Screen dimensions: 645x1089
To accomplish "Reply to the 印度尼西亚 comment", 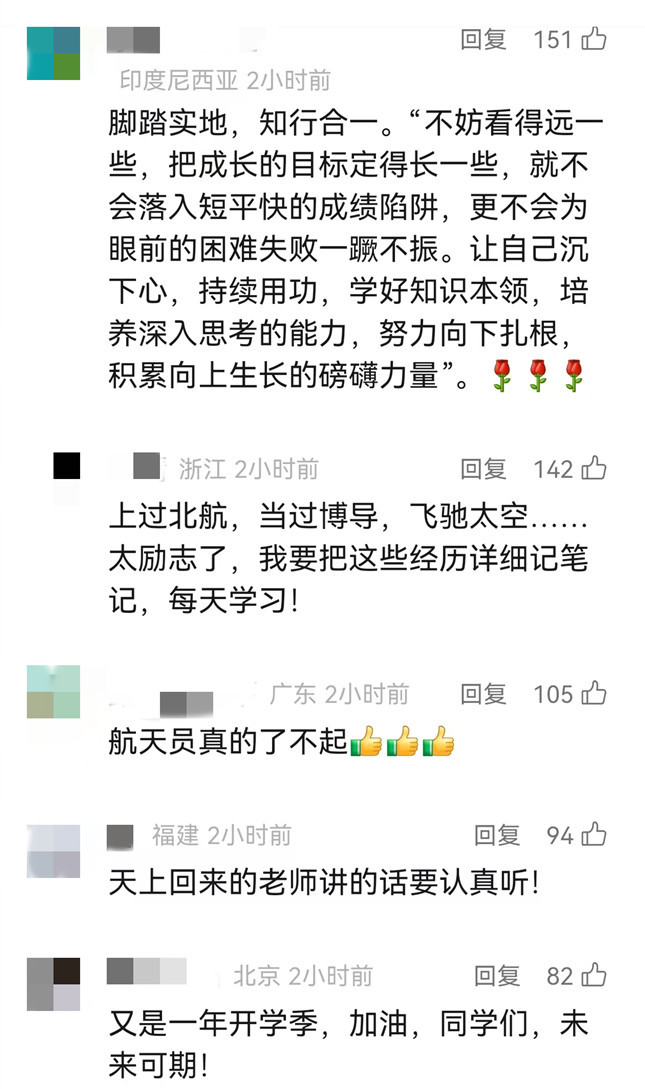I will point(483,40).
